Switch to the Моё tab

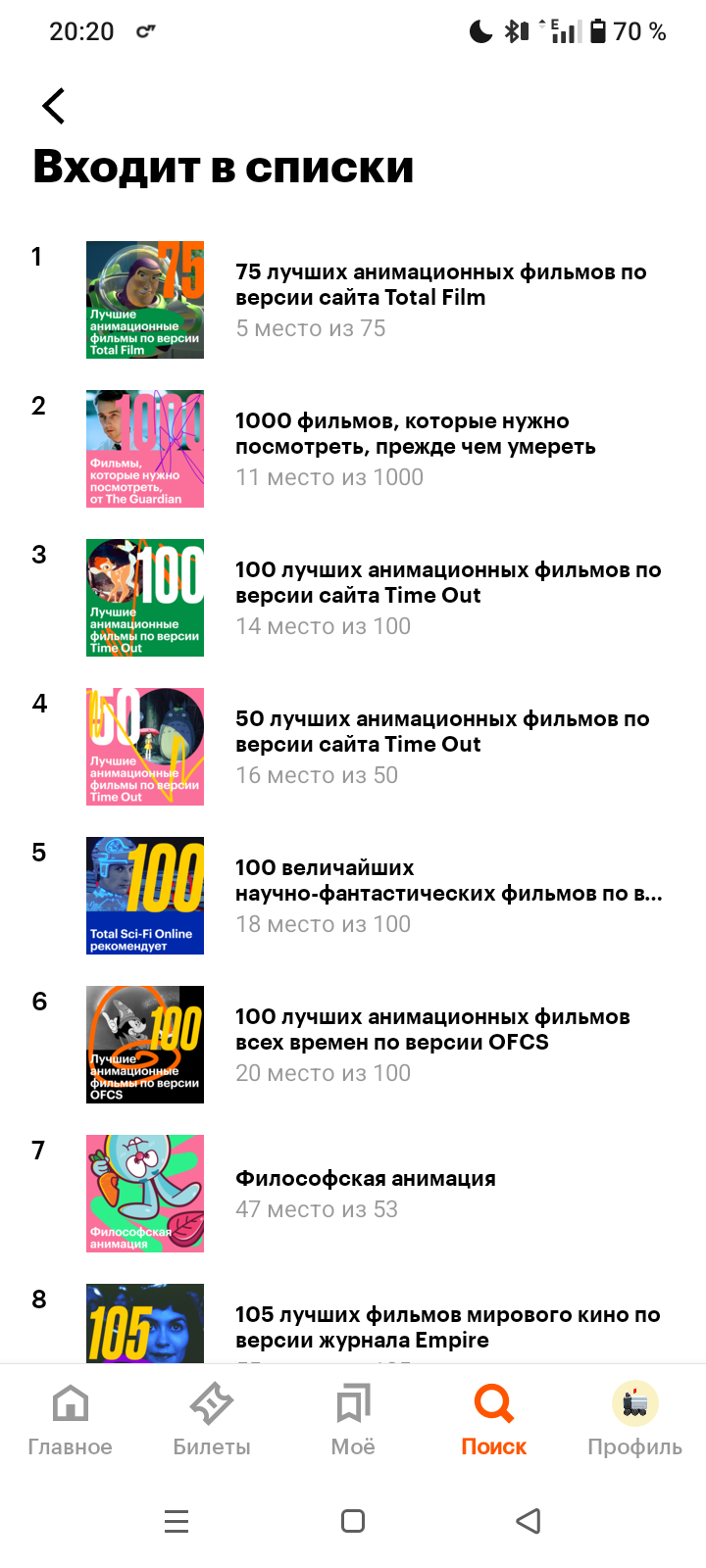click(353, 1418)
